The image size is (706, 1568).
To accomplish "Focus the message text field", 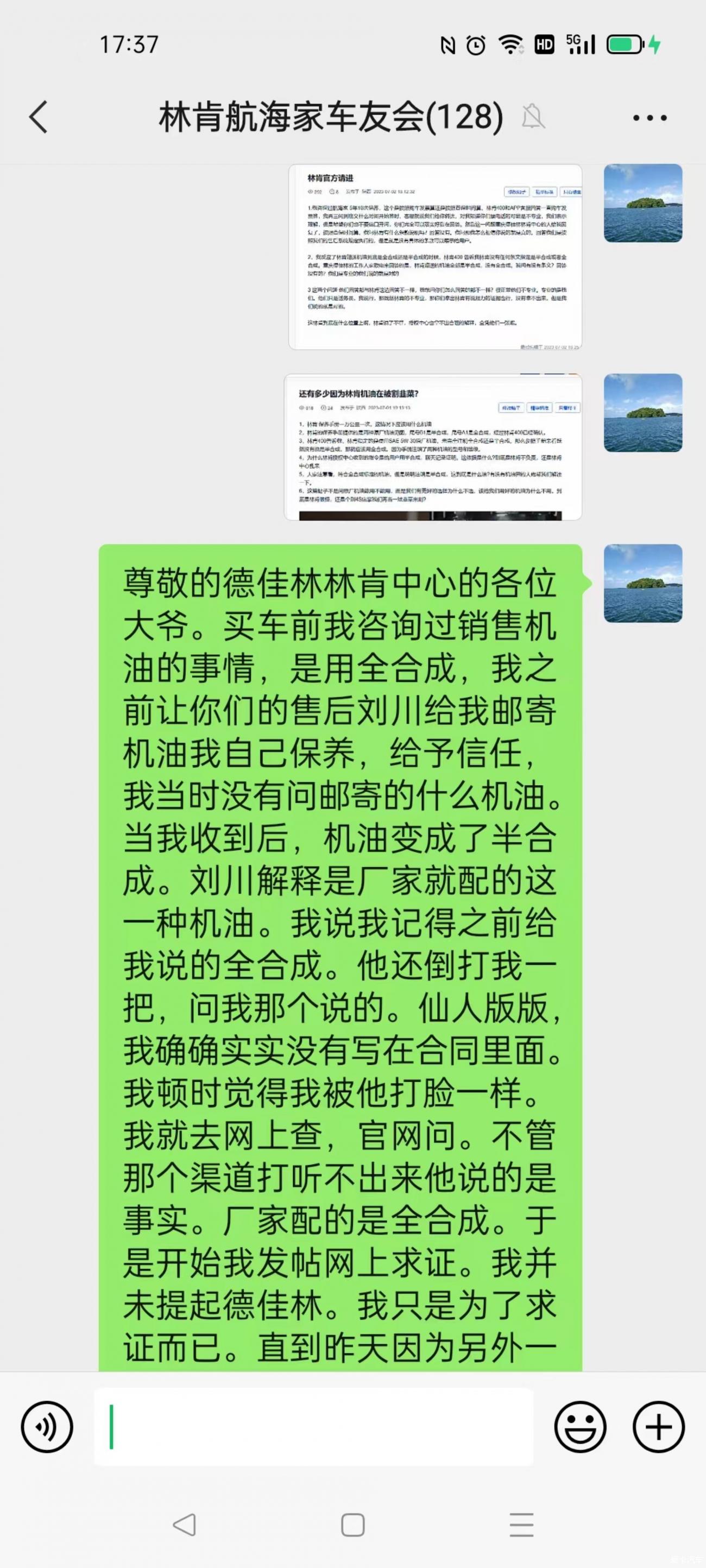I will 313,1426.
